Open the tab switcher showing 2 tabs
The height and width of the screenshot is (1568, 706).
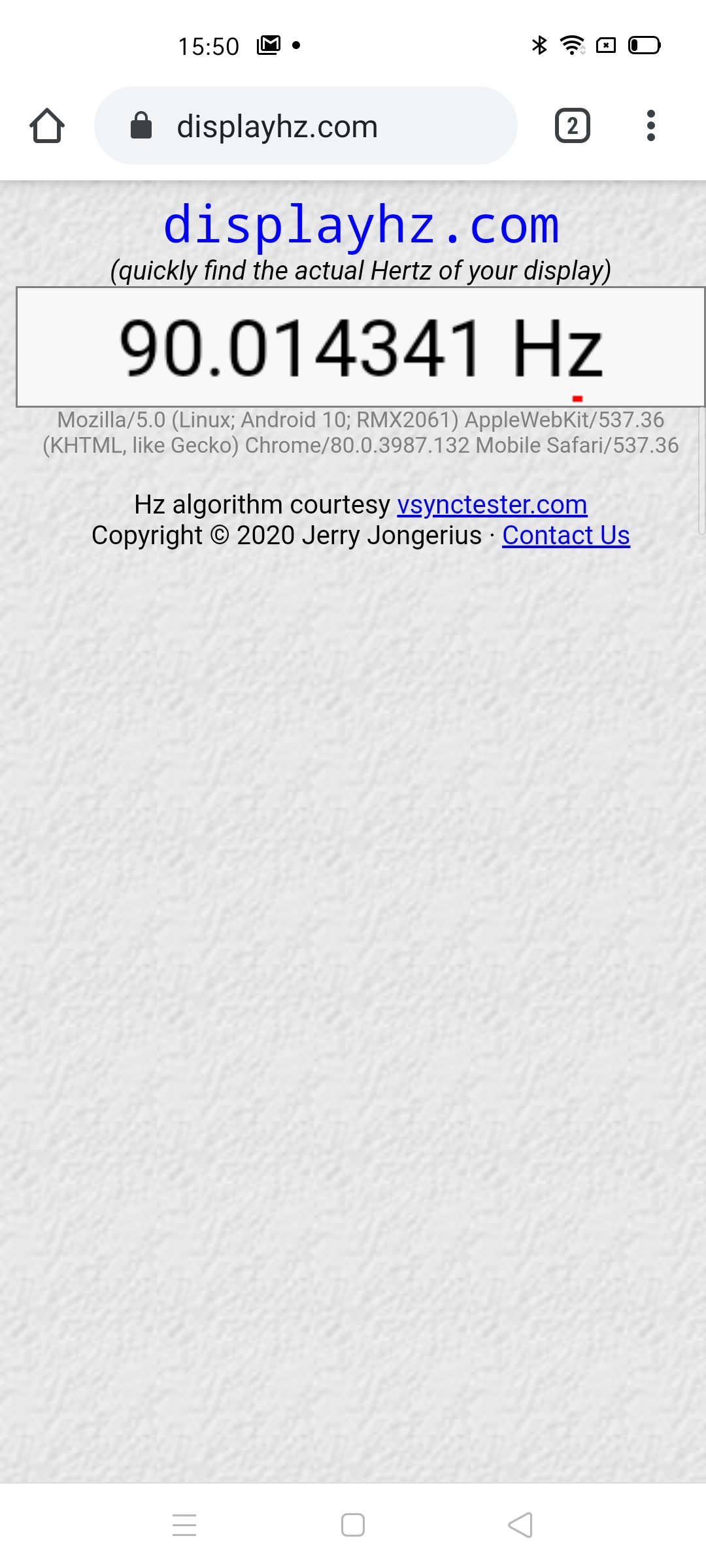coord(572,125)
